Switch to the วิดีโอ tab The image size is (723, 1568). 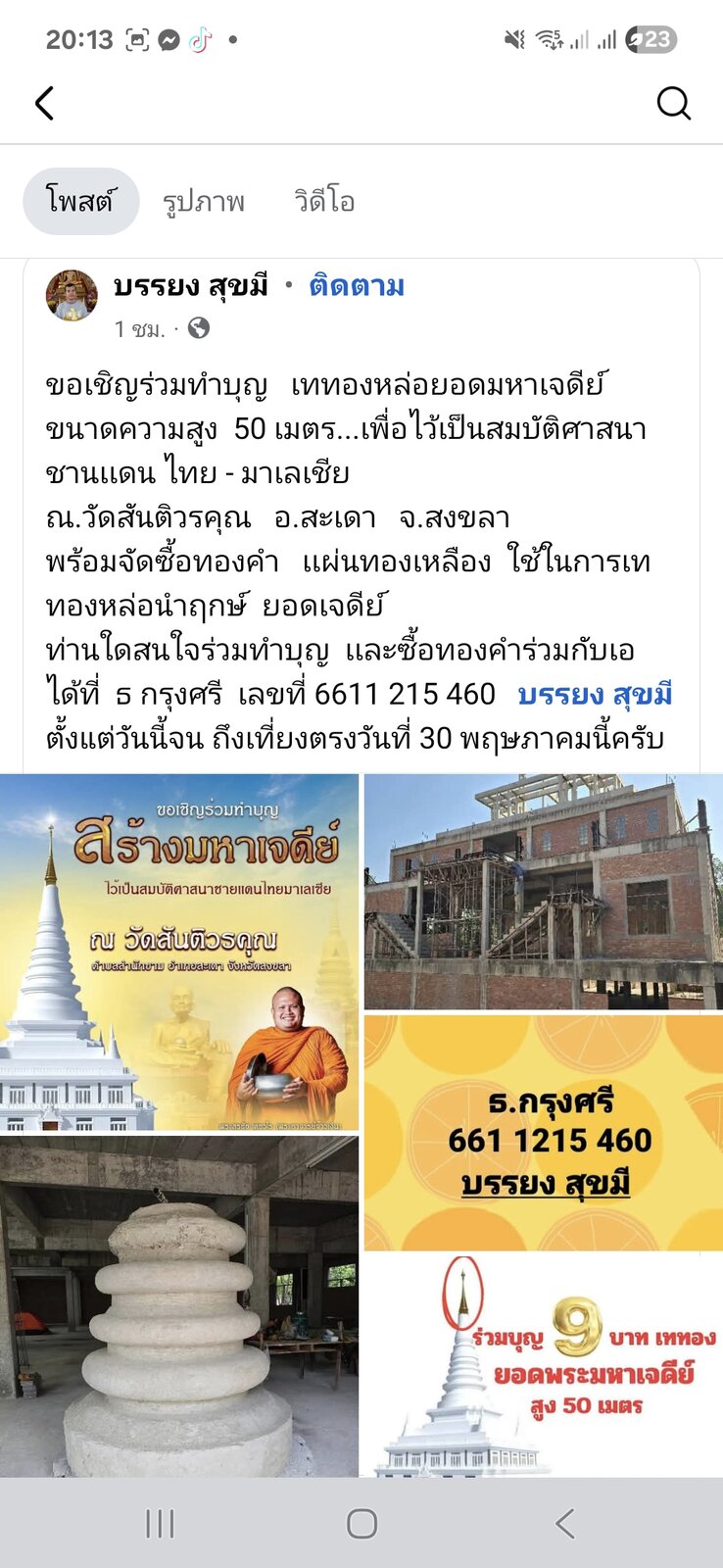point(324,202)
